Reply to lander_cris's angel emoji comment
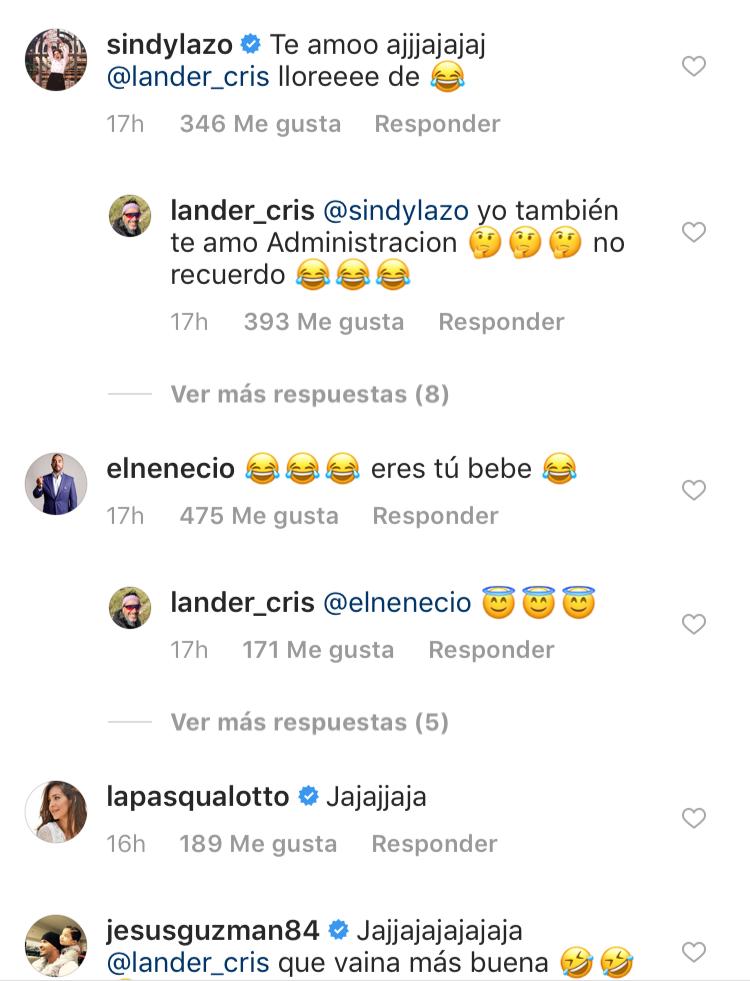The height and width of the screenshot is (981, 750). coord(491,650)
